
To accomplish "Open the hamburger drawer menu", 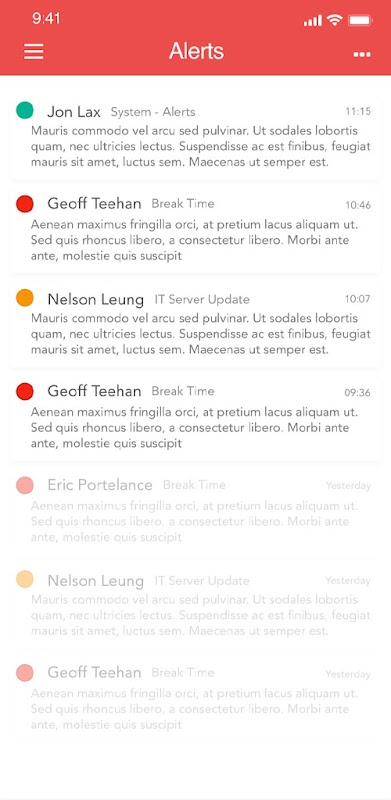I will coord(34,52).
